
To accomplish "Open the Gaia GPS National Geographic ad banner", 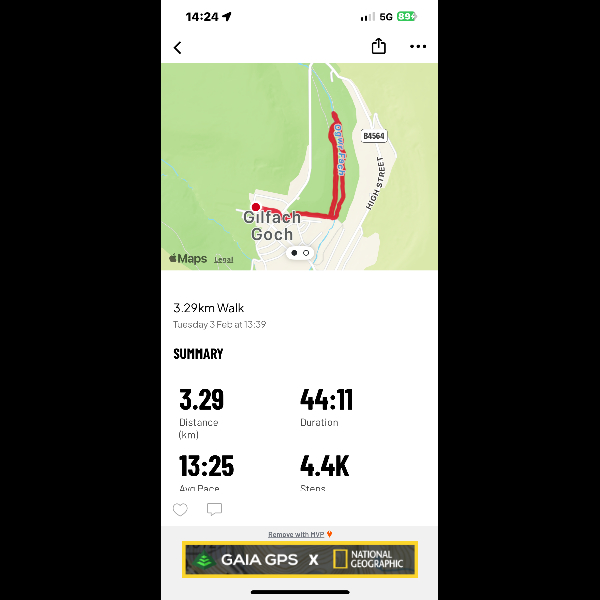I will [x=300, y=560].
